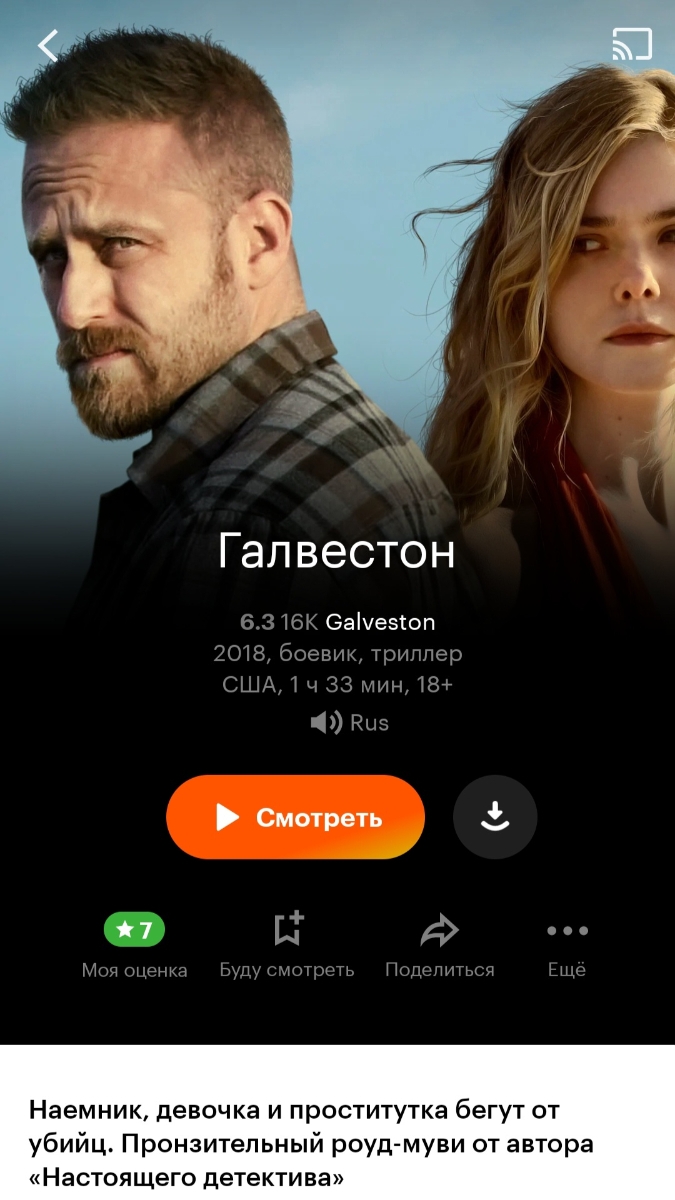Start watching with the Смотреть button
This screenshot has height=1200, width=675.
295,817
